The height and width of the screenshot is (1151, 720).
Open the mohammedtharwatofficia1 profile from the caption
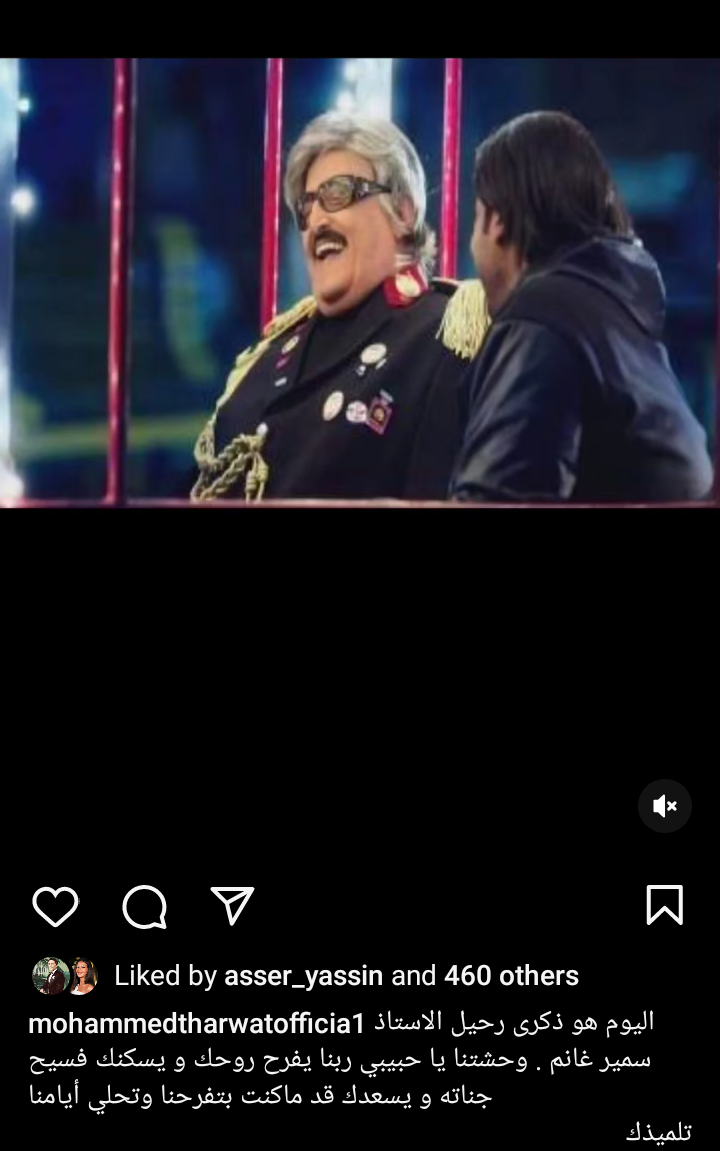pyautogui.click(x=196, y=1023)
